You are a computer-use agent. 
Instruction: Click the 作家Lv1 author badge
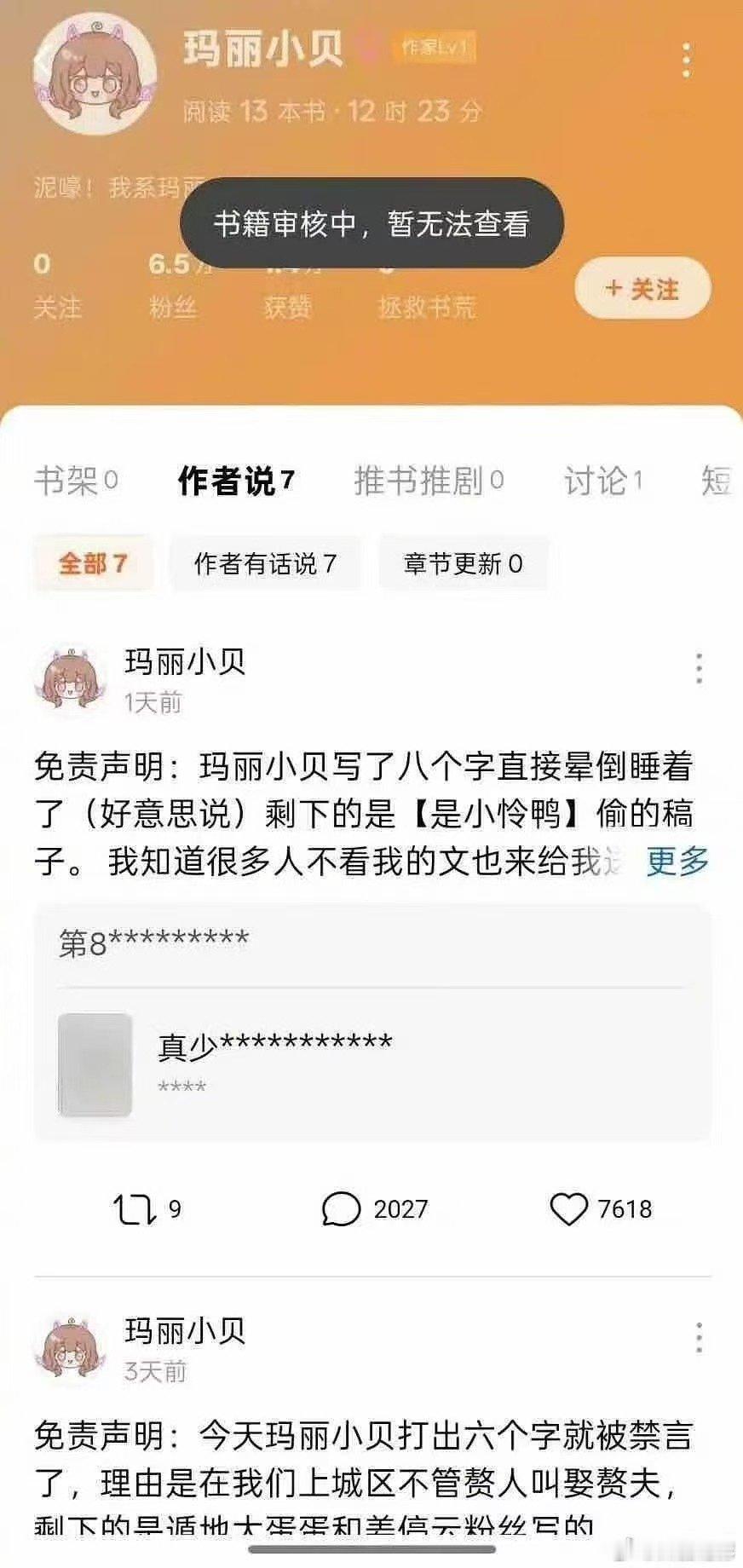(x=436, y=51)
